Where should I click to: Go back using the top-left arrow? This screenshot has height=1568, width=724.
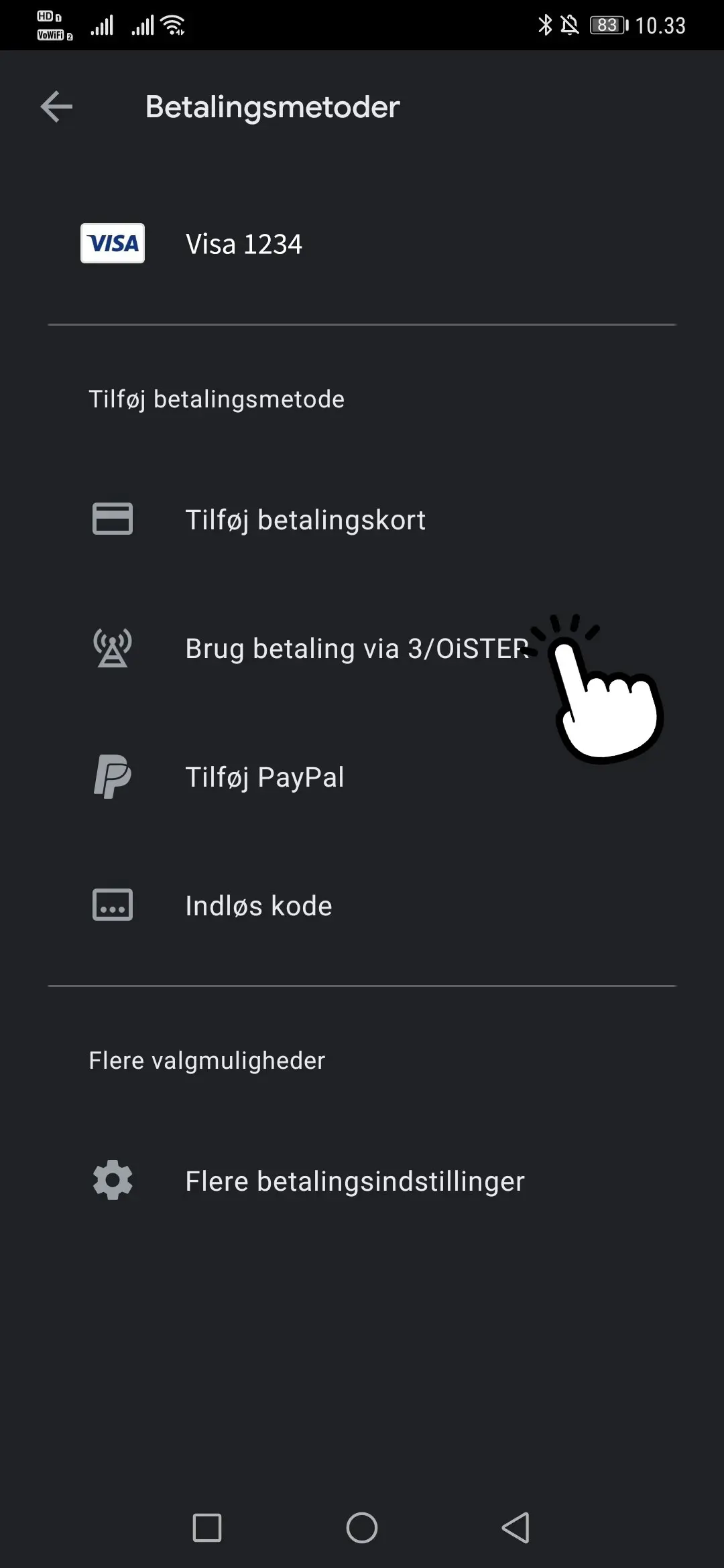[56, 107]
